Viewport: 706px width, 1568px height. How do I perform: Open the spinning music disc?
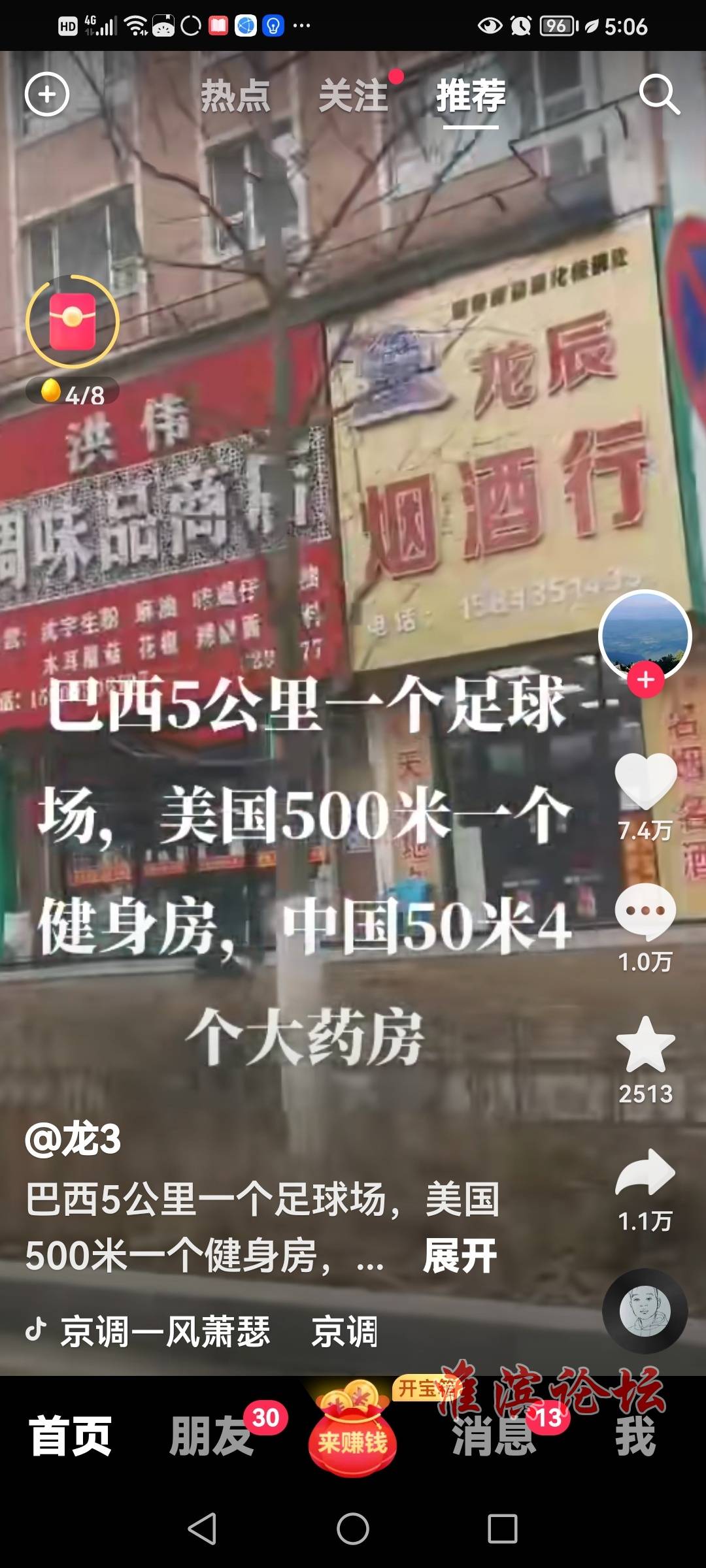(x=645, y=1310)
